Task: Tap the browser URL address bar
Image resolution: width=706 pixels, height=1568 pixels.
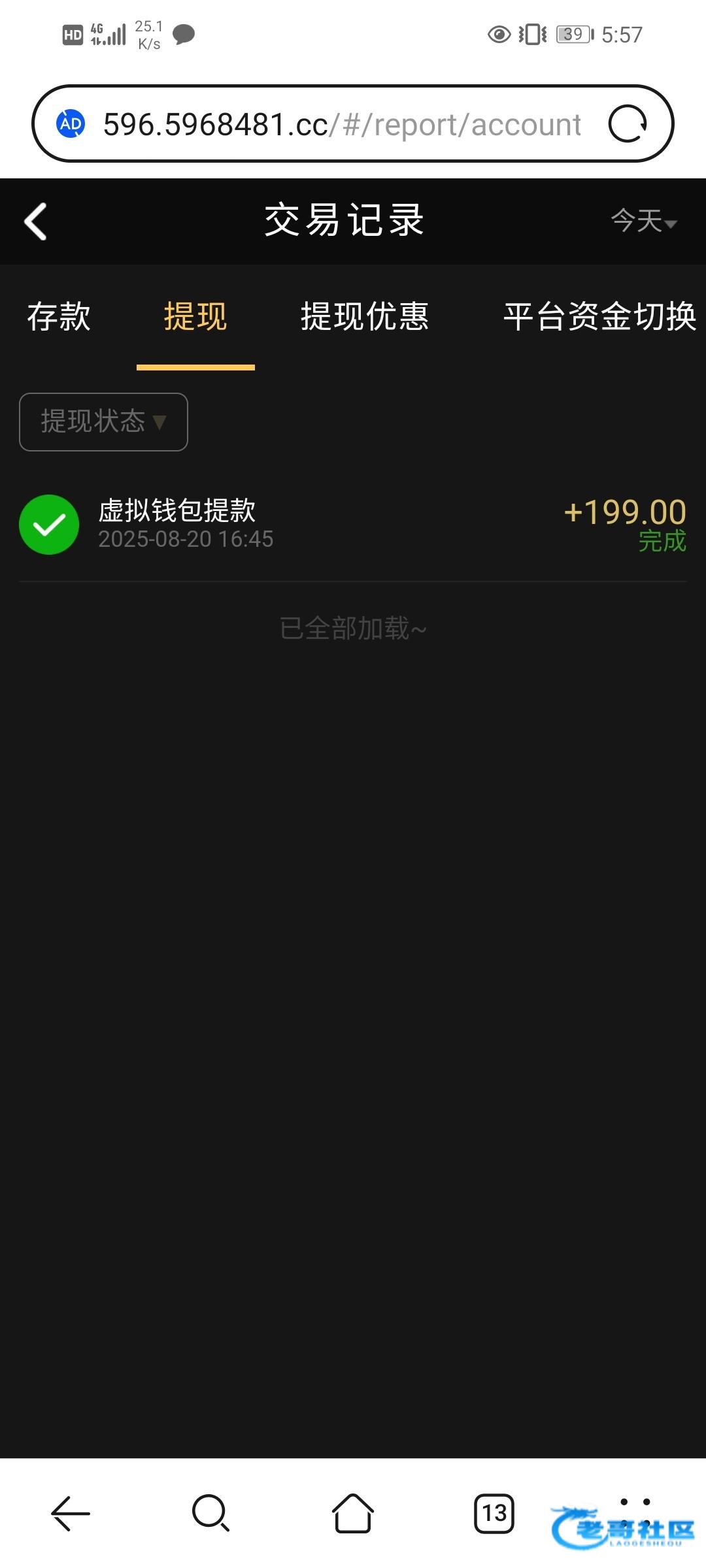Action: click(x=340, y=124)
